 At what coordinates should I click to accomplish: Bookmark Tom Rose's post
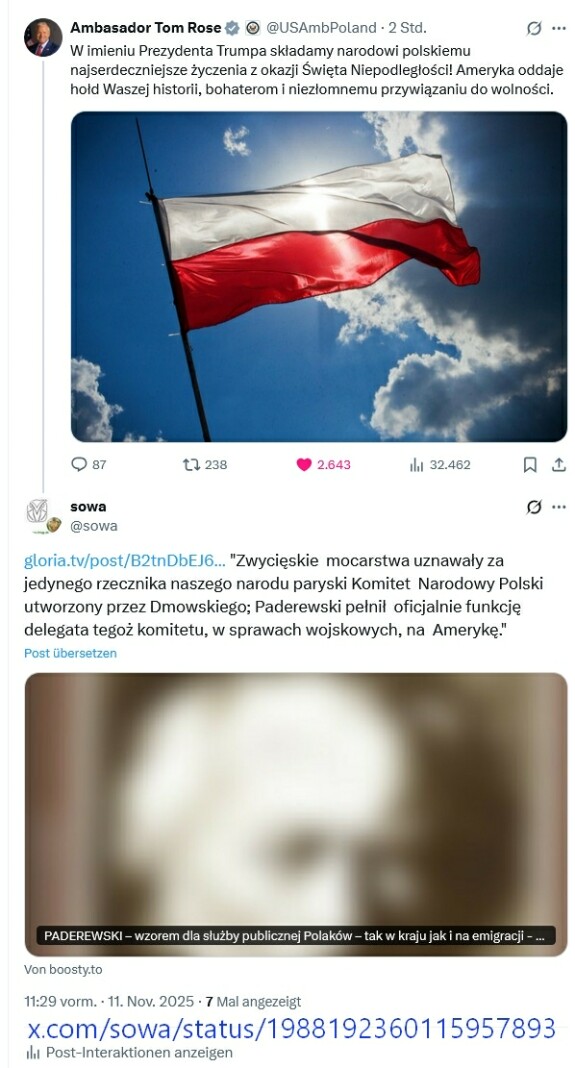[x=530, y=465]
